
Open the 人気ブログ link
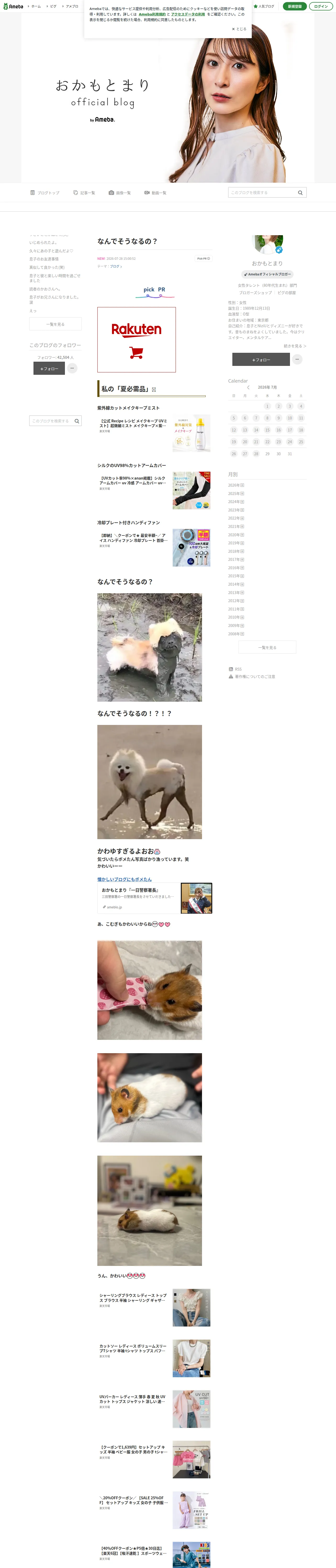(x=264, y=6)
